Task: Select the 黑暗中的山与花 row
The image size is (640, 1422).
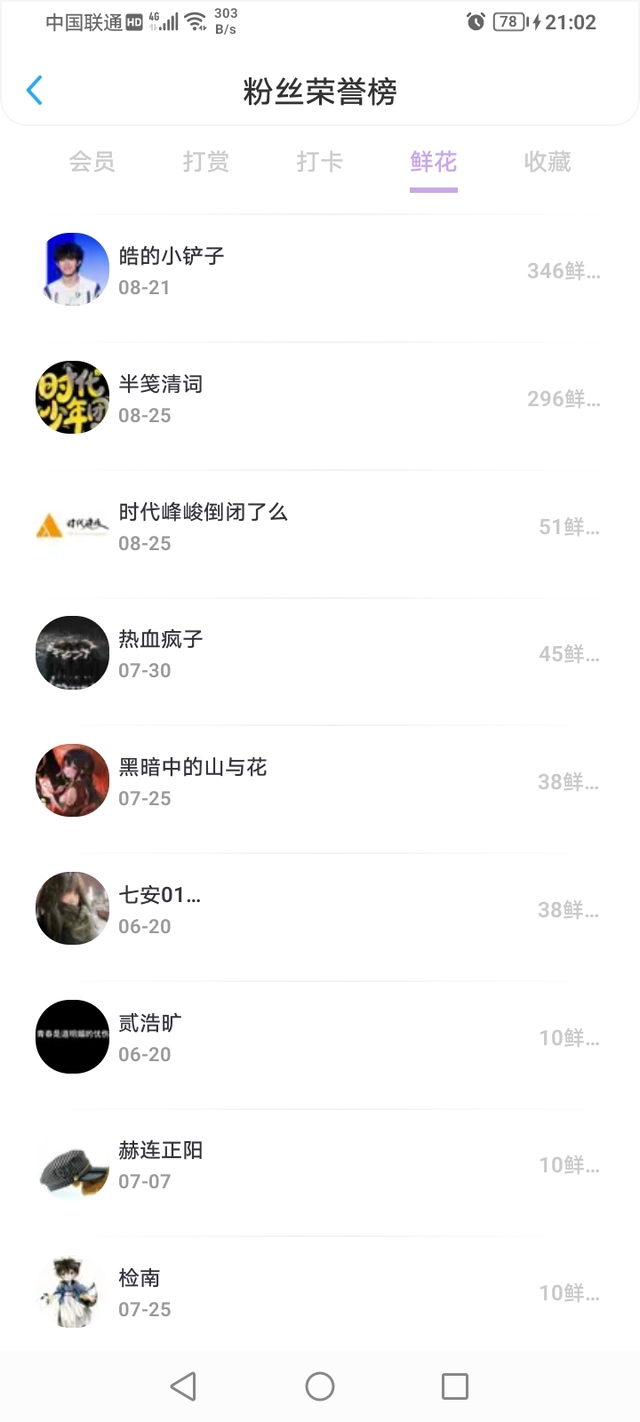Action: (320, 781)
